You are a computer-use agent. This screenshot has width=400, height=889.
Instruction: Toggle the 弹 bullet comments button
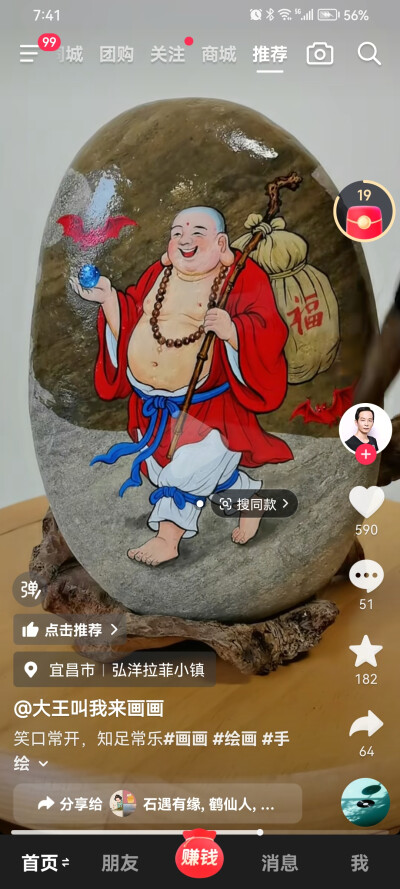coord(28,590)
